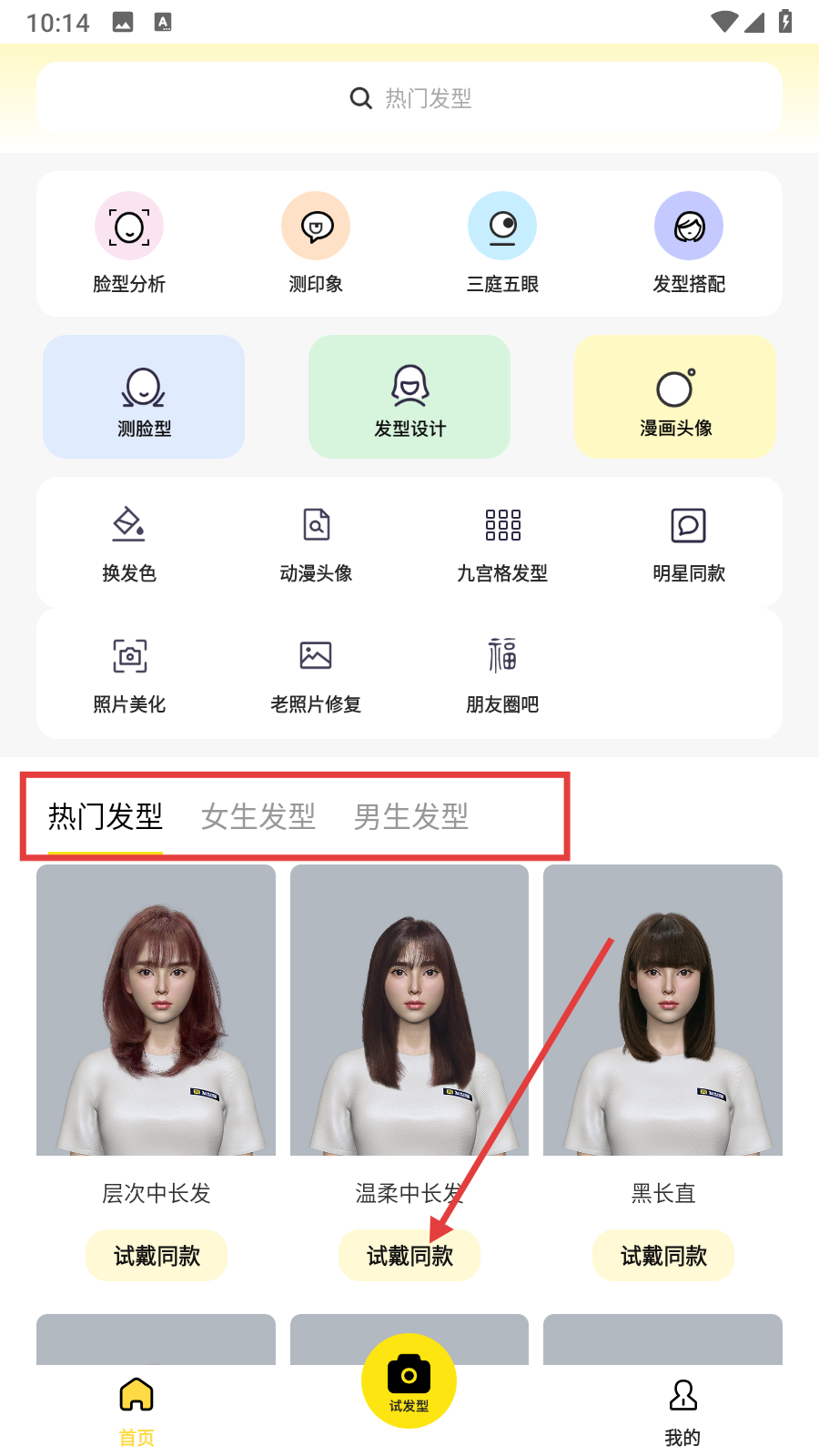Tap 试戴同款 under 层次中长发

[x=157, y=1256]
